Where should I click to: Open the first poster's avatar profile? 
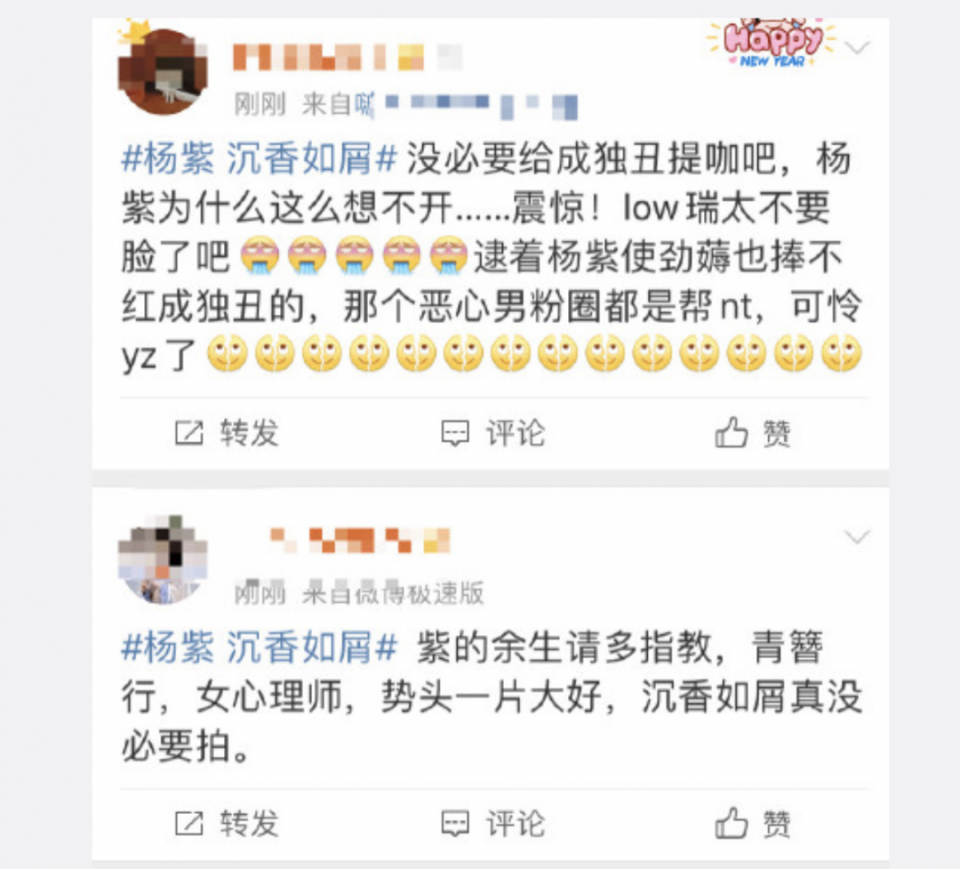click(x=162, y=72)
